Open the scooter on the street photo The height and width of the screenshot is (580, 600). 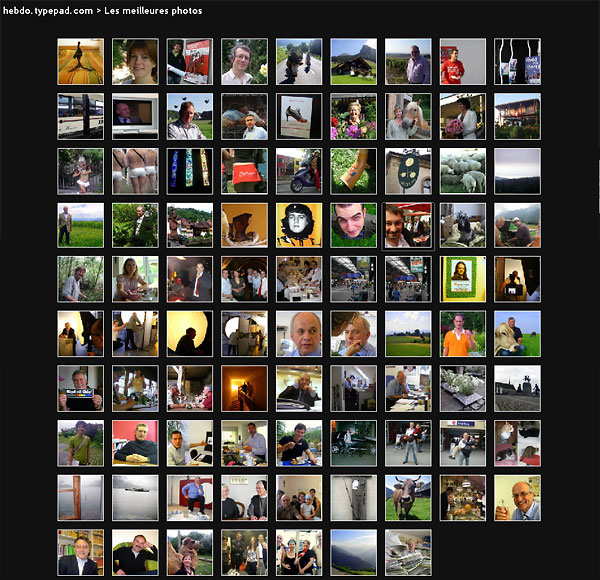pyautogui.click(x=299, y=171)
